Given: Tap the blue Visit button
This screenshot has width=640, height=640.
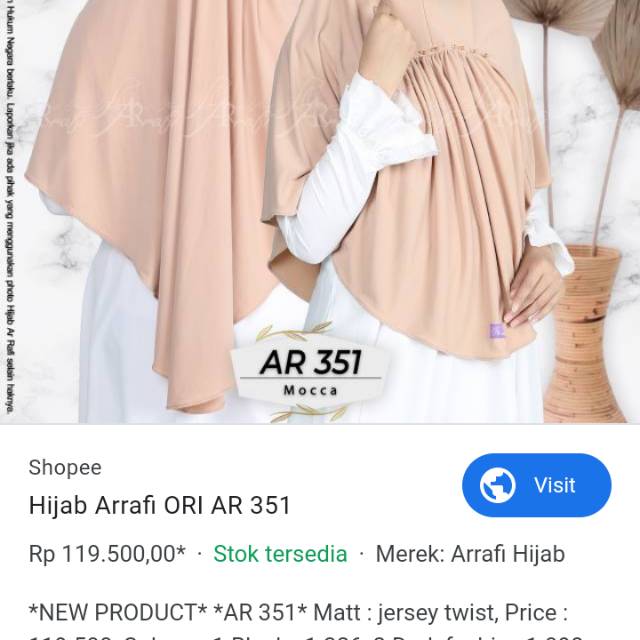Looking at the screenshot, I should pos(536,486).
